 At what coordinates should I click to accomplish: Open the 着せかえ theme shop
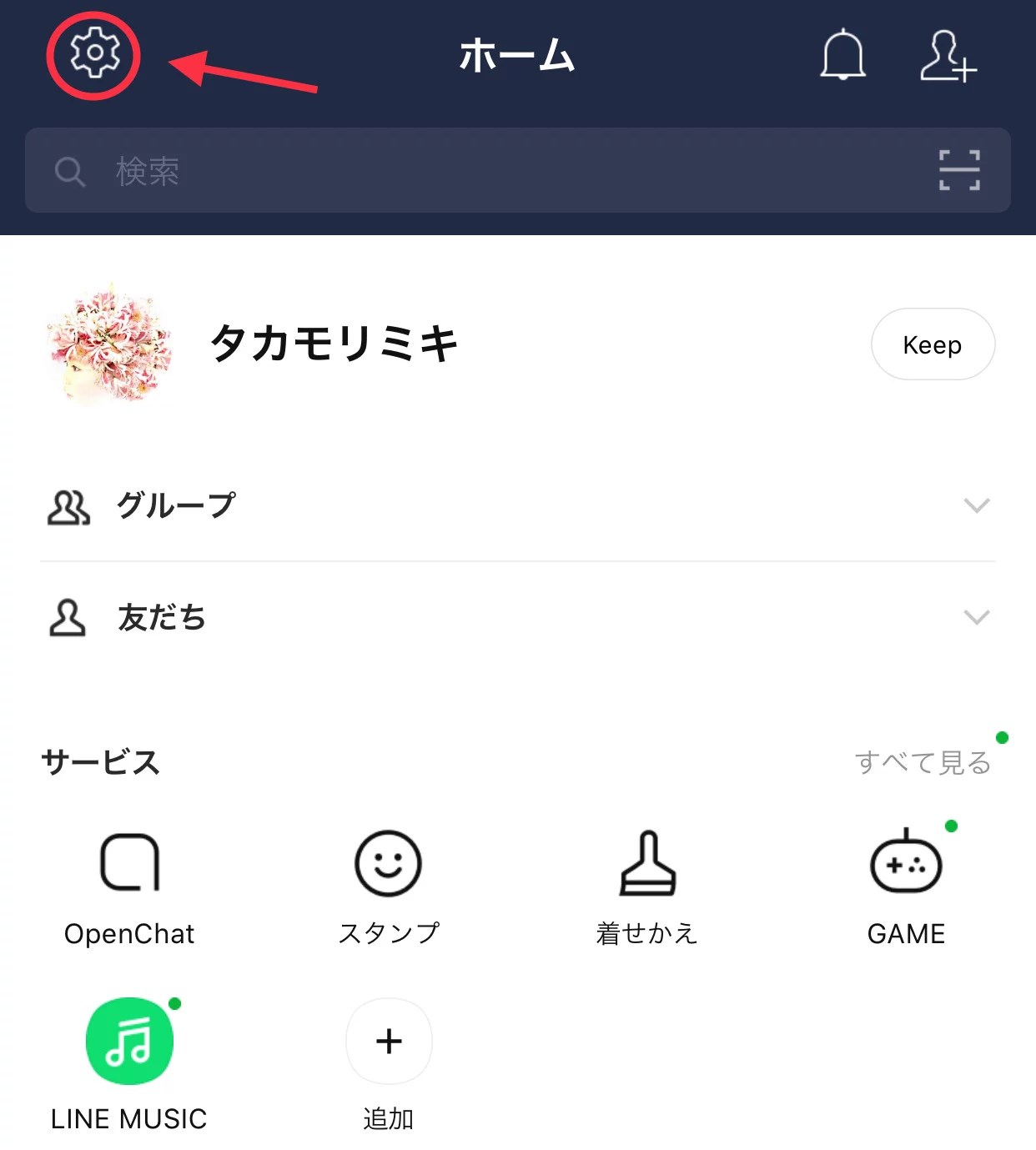(647, 886)
